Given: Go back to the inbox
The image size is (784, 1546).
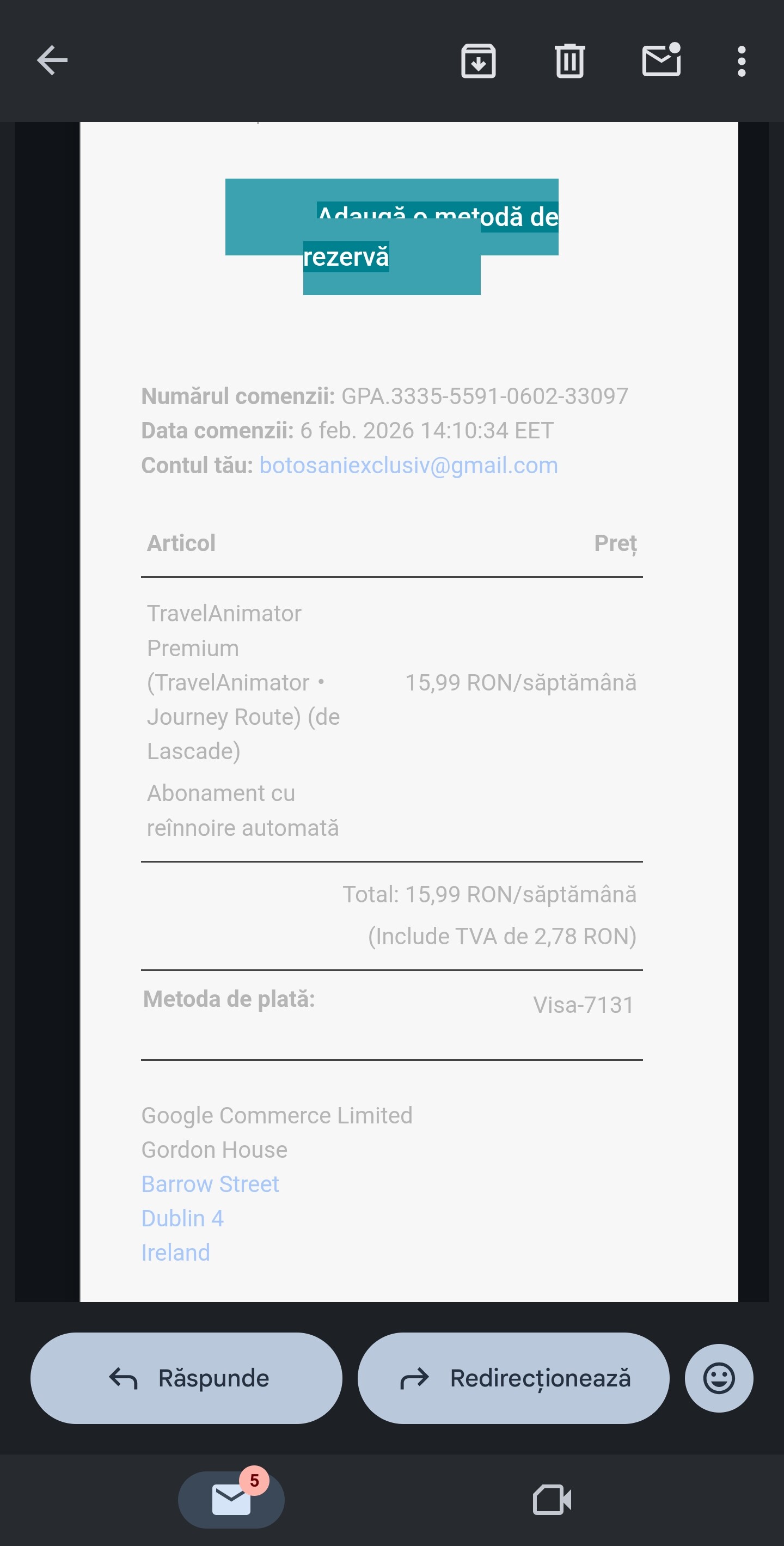Looking at the screenshot, I should (52, 60).
